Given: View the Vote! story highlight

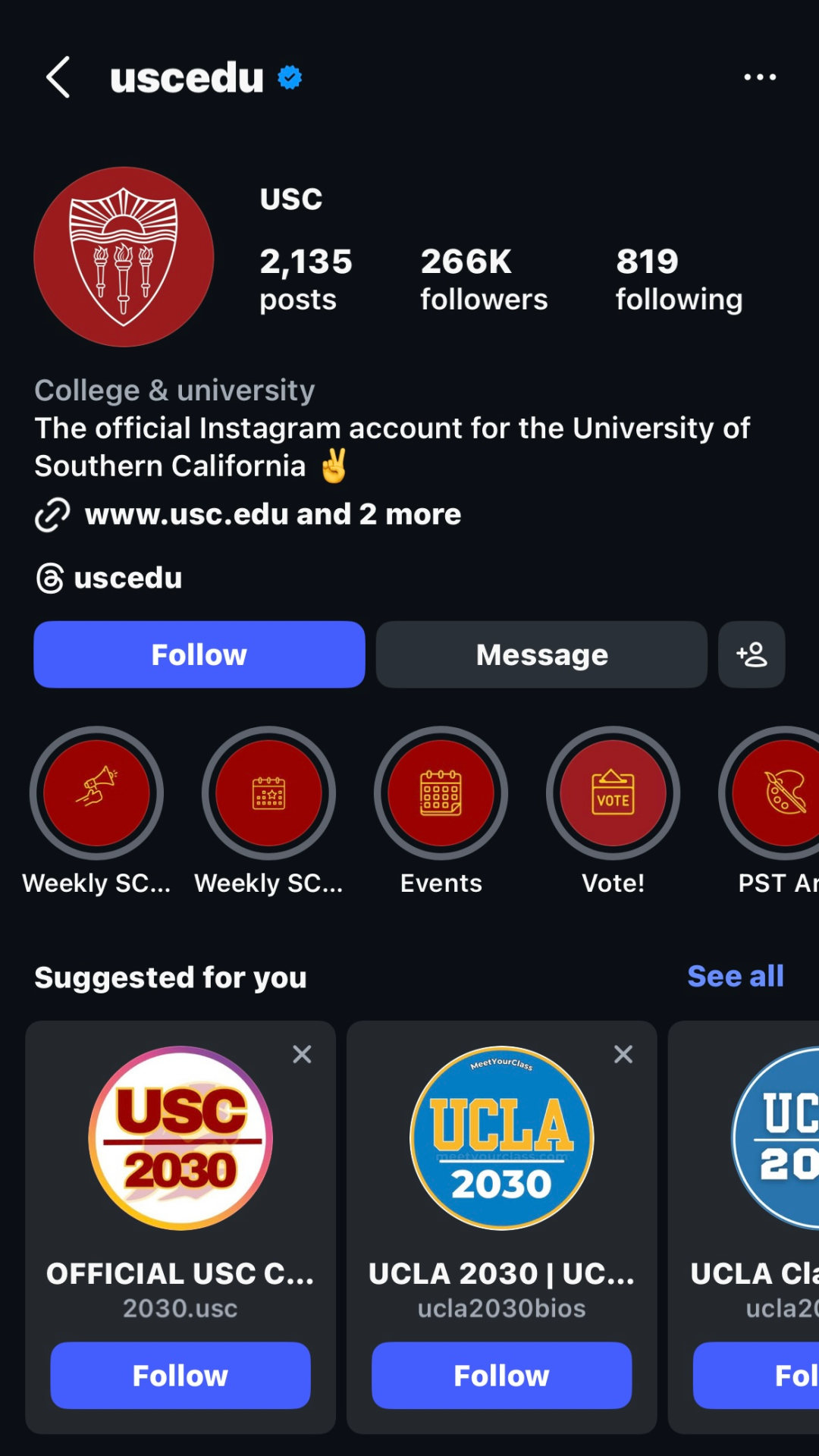Looking at the screenshot, I should point(613,793).
